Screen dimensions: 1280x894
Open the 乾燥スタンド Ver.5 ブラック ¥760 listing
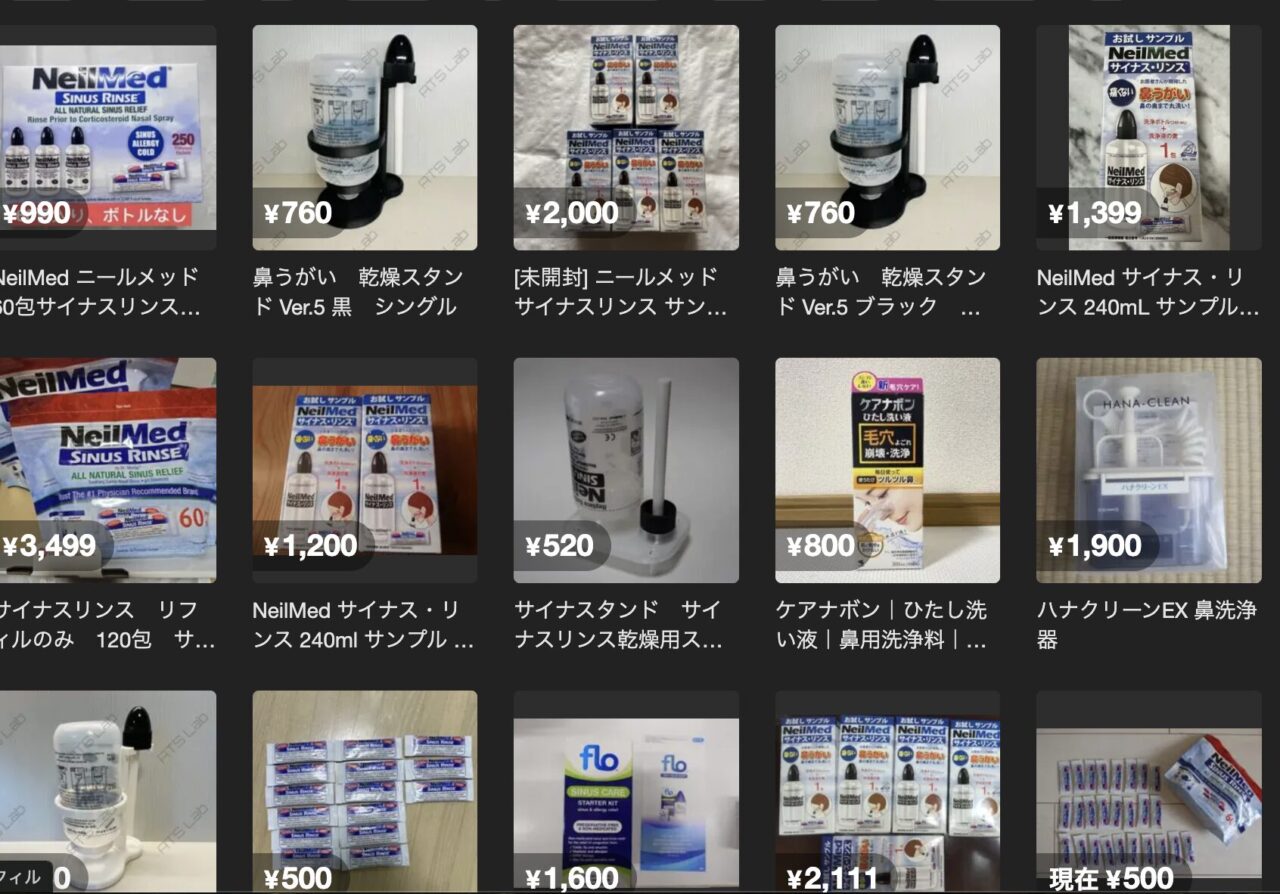[x=887, y=137]
